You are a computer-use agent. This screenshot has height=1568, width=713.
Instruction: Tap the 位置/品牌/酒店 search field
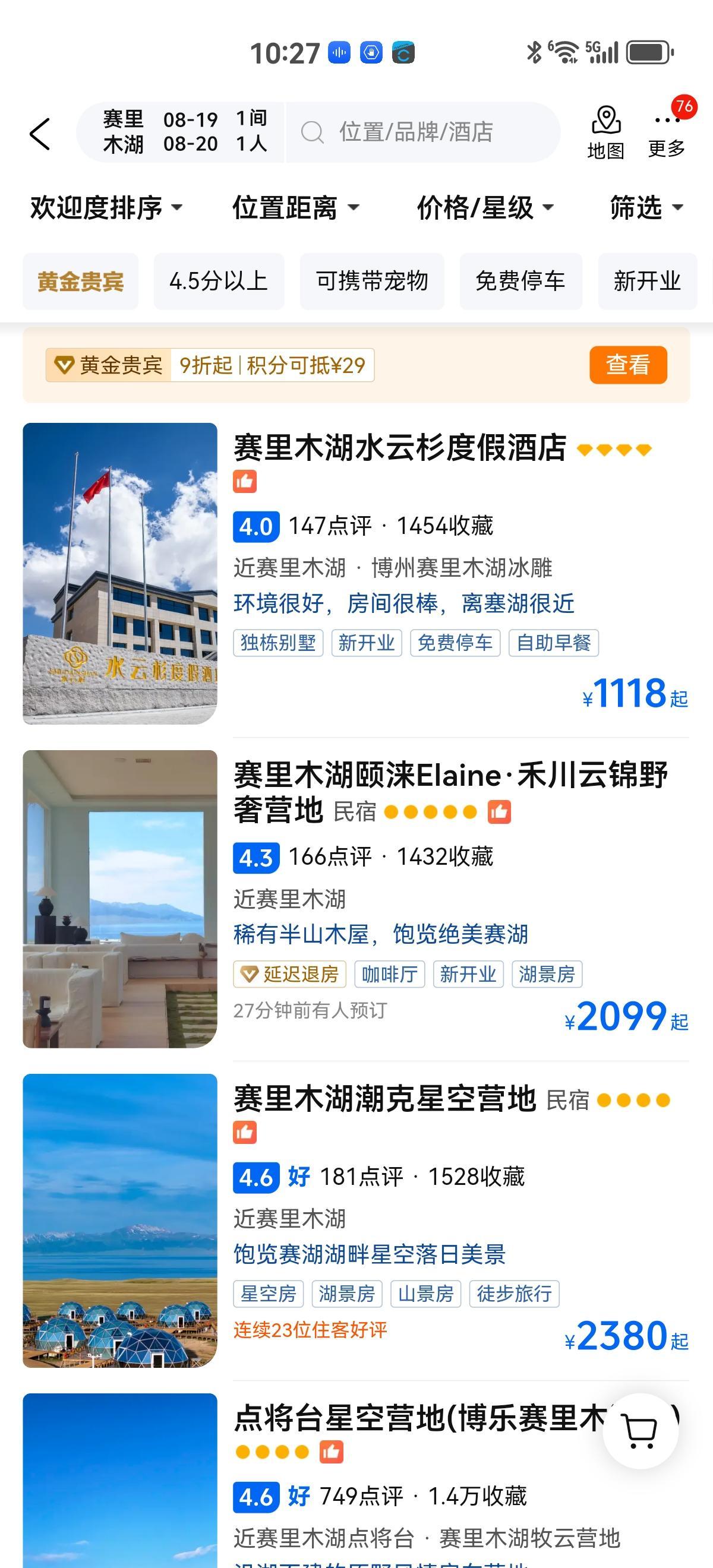pos(420,132)
